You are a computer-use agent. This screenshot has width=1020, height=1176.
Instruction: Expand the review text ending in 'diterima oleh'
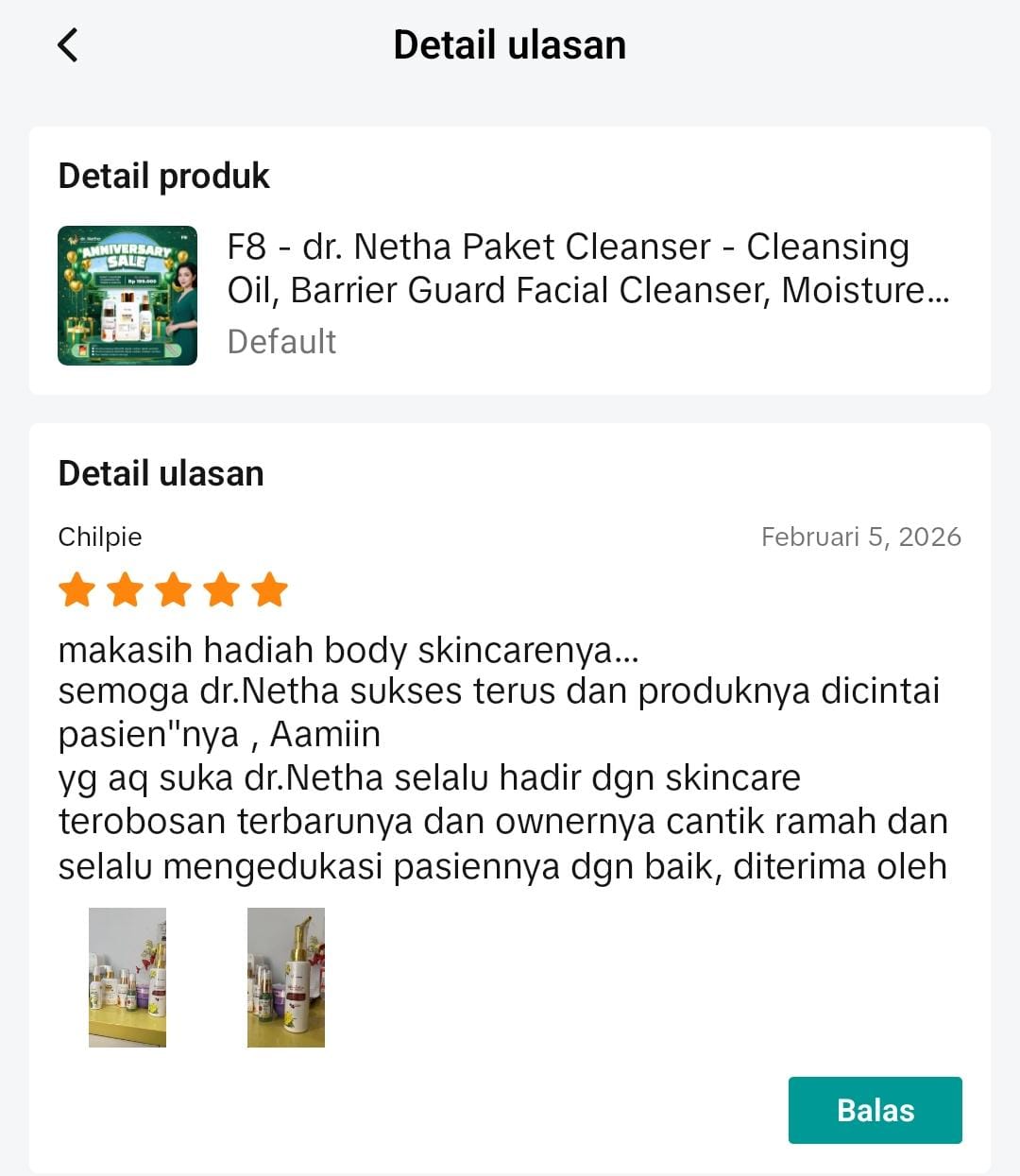(x=504, y=756)
